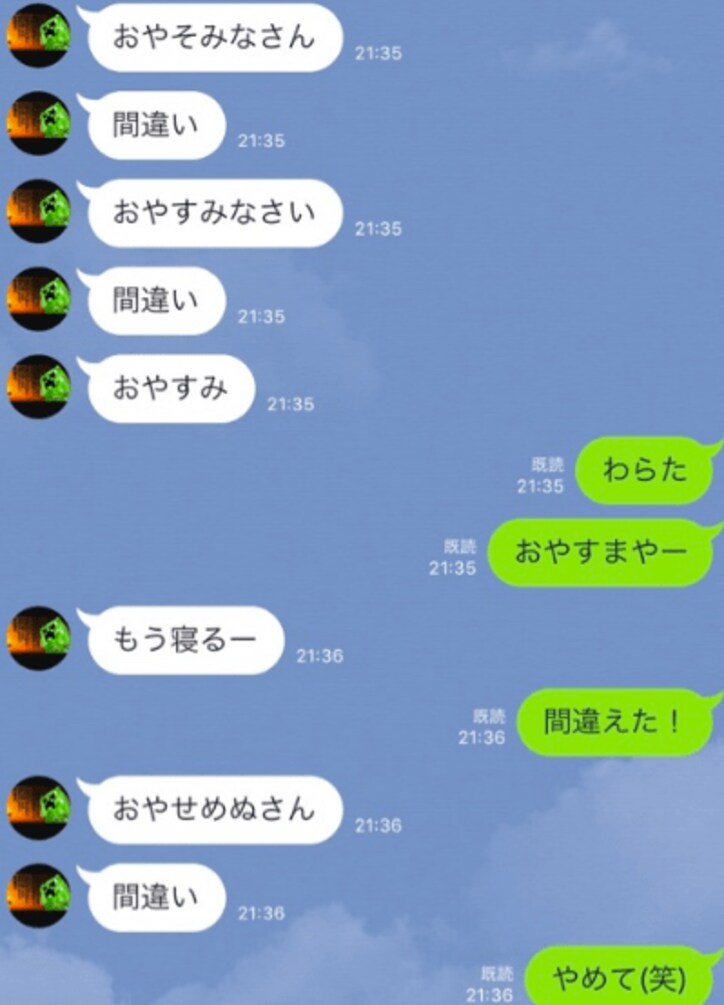Click the creeper avatar beside 「おやそみなさん」
This screenshot has height=1005, width=724.
38,35
